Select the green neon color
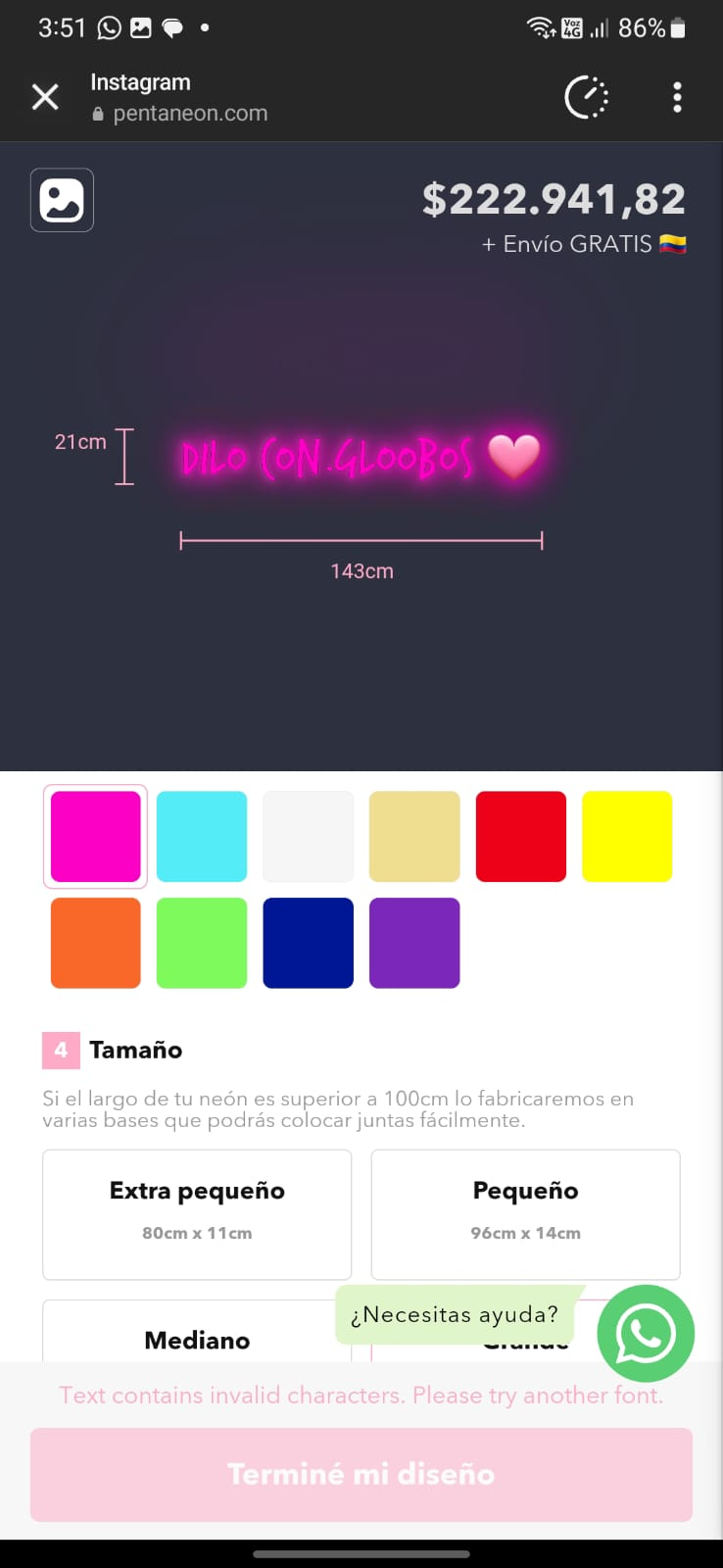Image resolution: width=723 pixels, height=1568 pixels. (202, 943)
